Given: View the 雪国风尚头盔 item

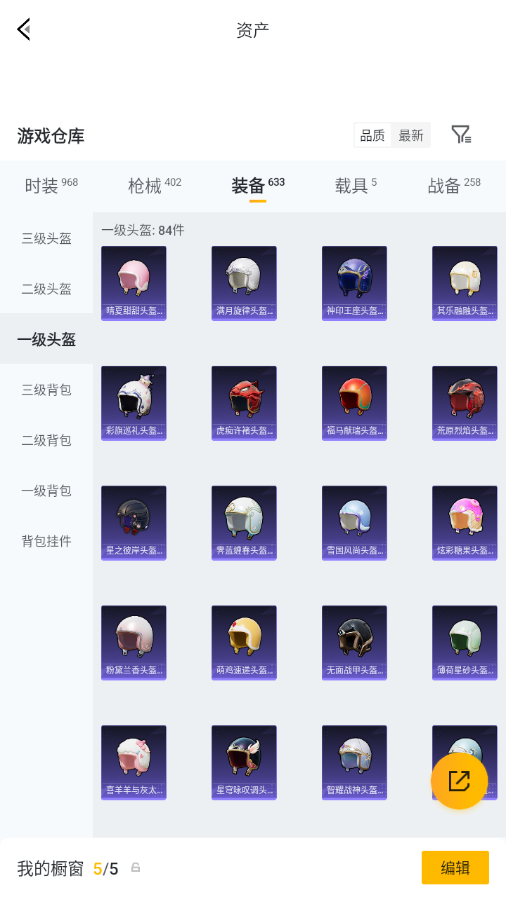Looking at the screenshot, I should [x=354, y=523].
